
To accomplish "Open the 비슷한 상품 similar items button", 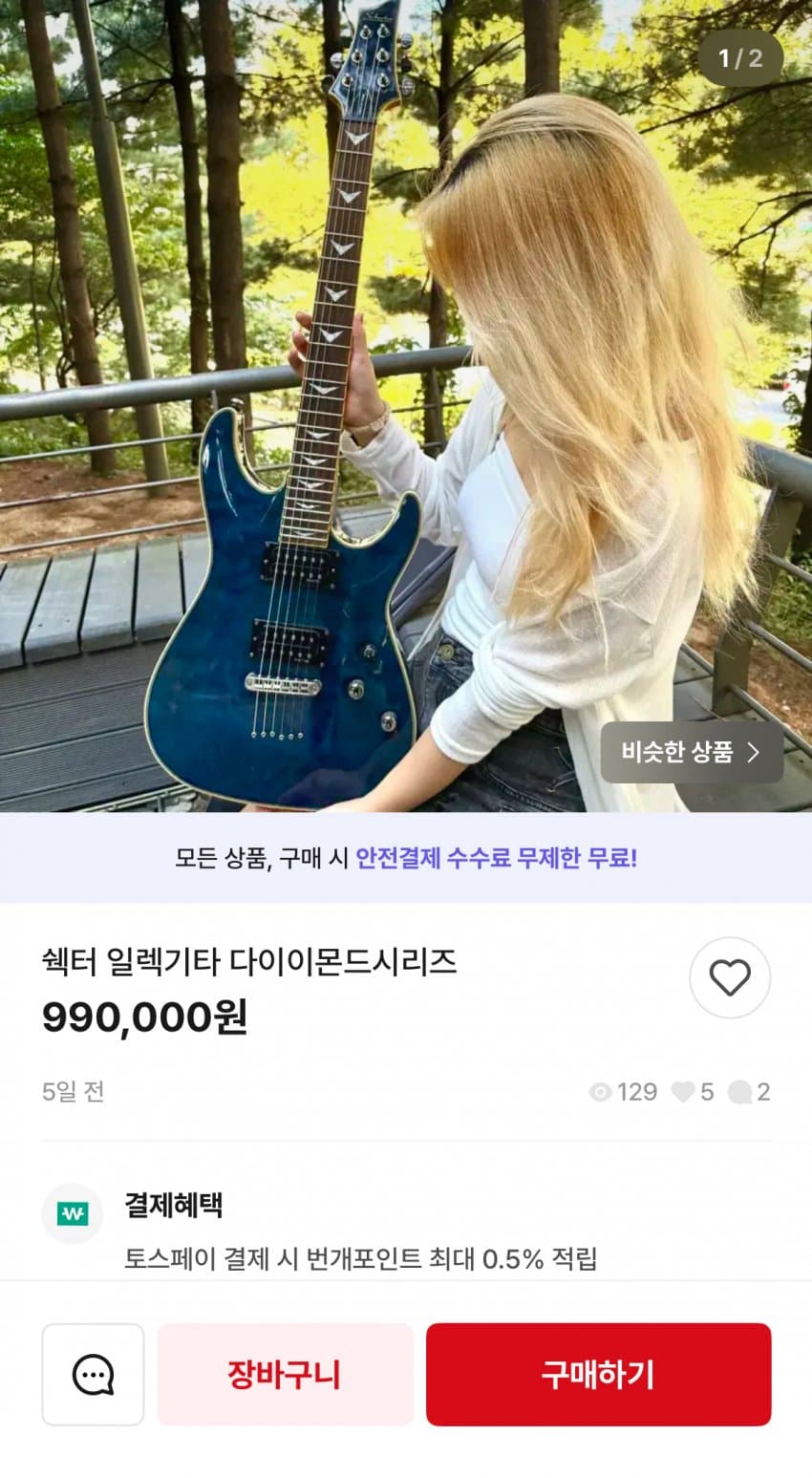I will pyautogui.click(x=692, y=752).
